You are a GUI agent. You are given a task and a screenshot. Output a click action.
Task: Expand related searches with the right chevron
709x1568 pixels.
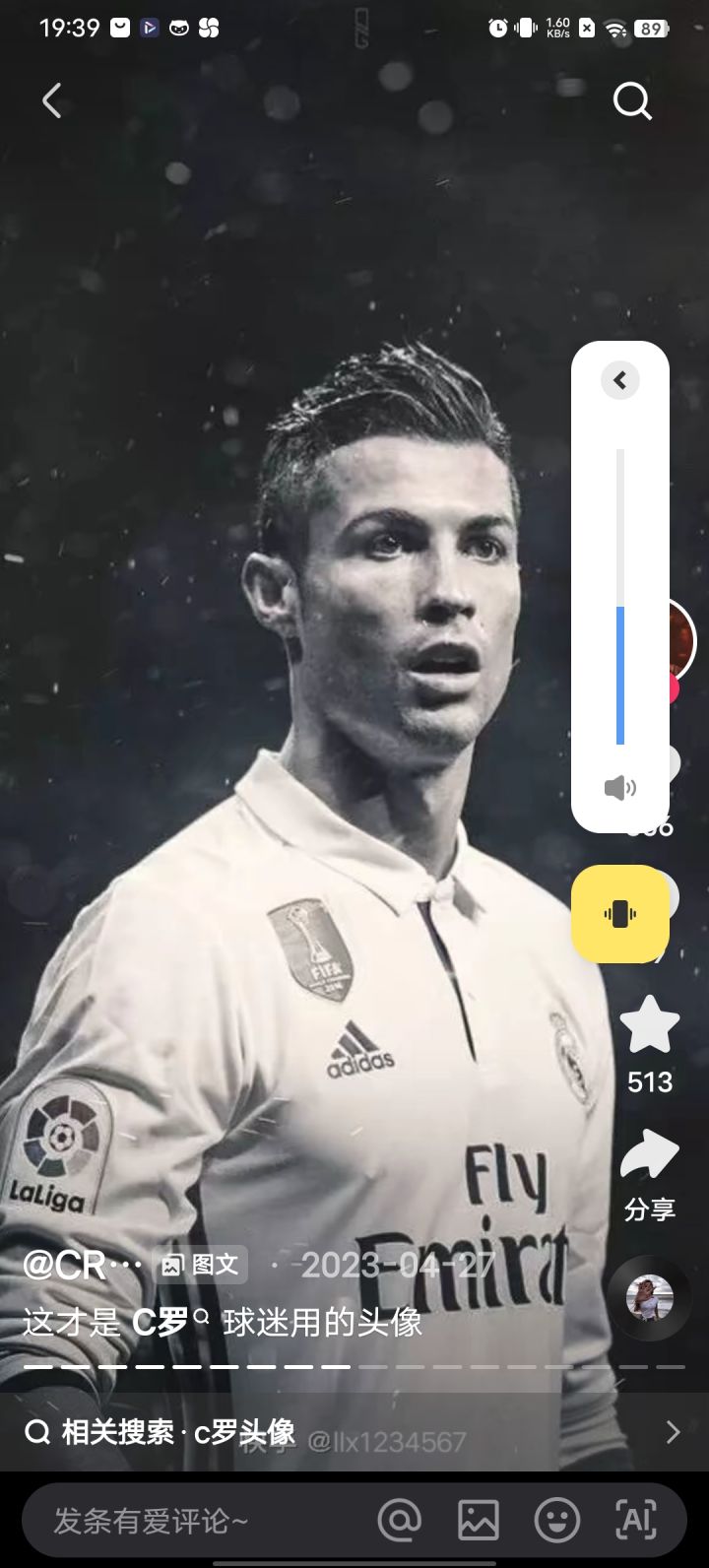click(674, 1433)
